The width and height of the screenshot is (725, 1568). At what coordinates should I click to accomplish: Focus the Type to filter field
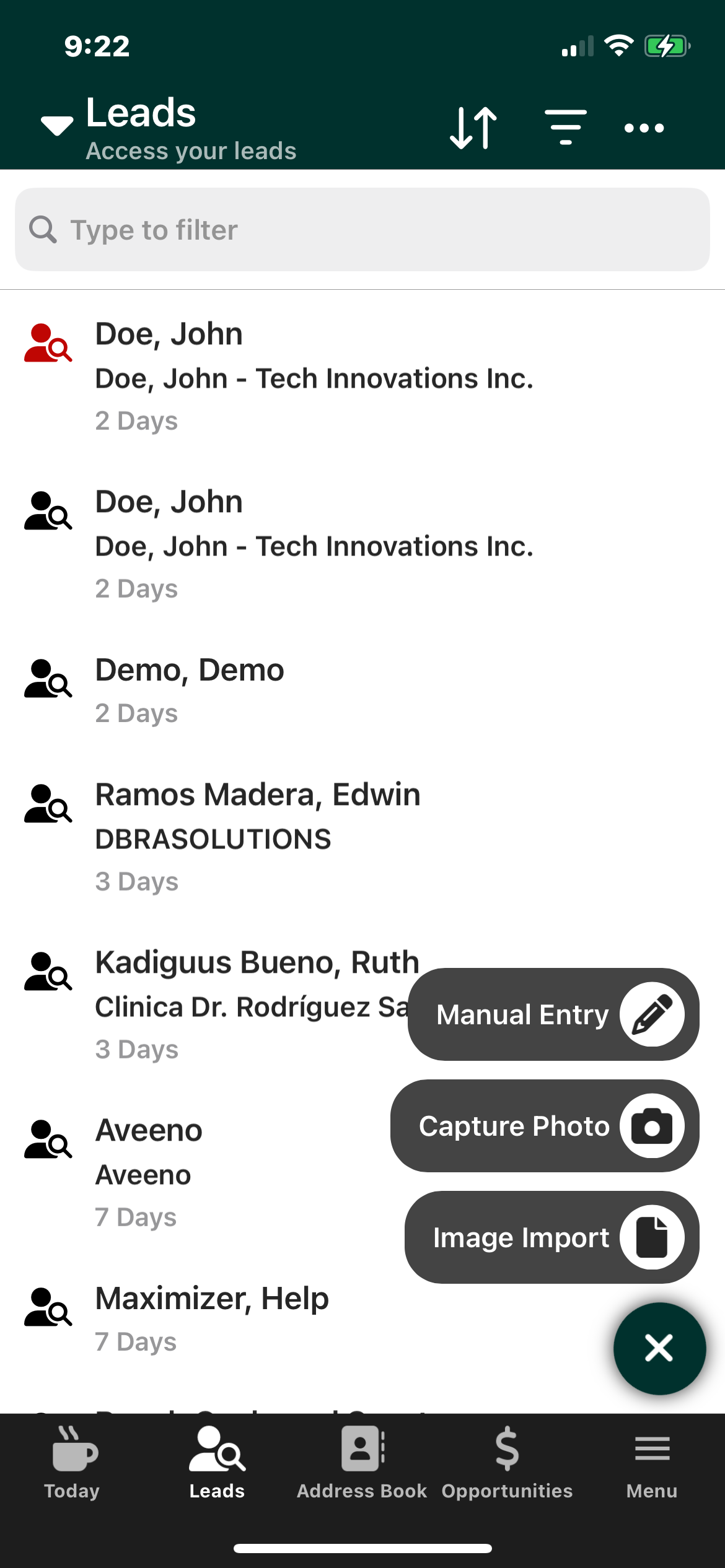point(362,230)
